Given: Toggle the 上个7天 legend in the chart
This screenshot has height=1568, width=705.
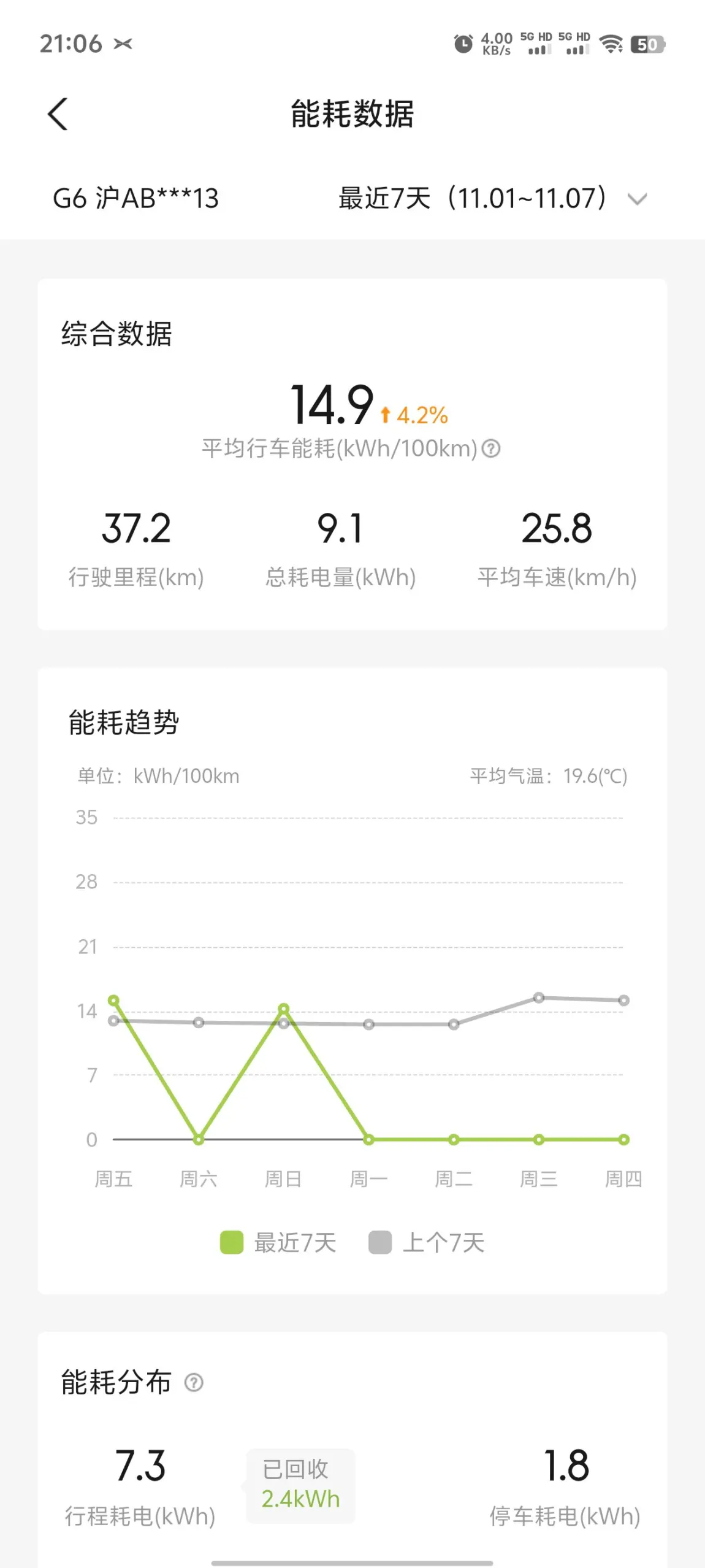Looking at the screenshot, I should [427, 1243].
